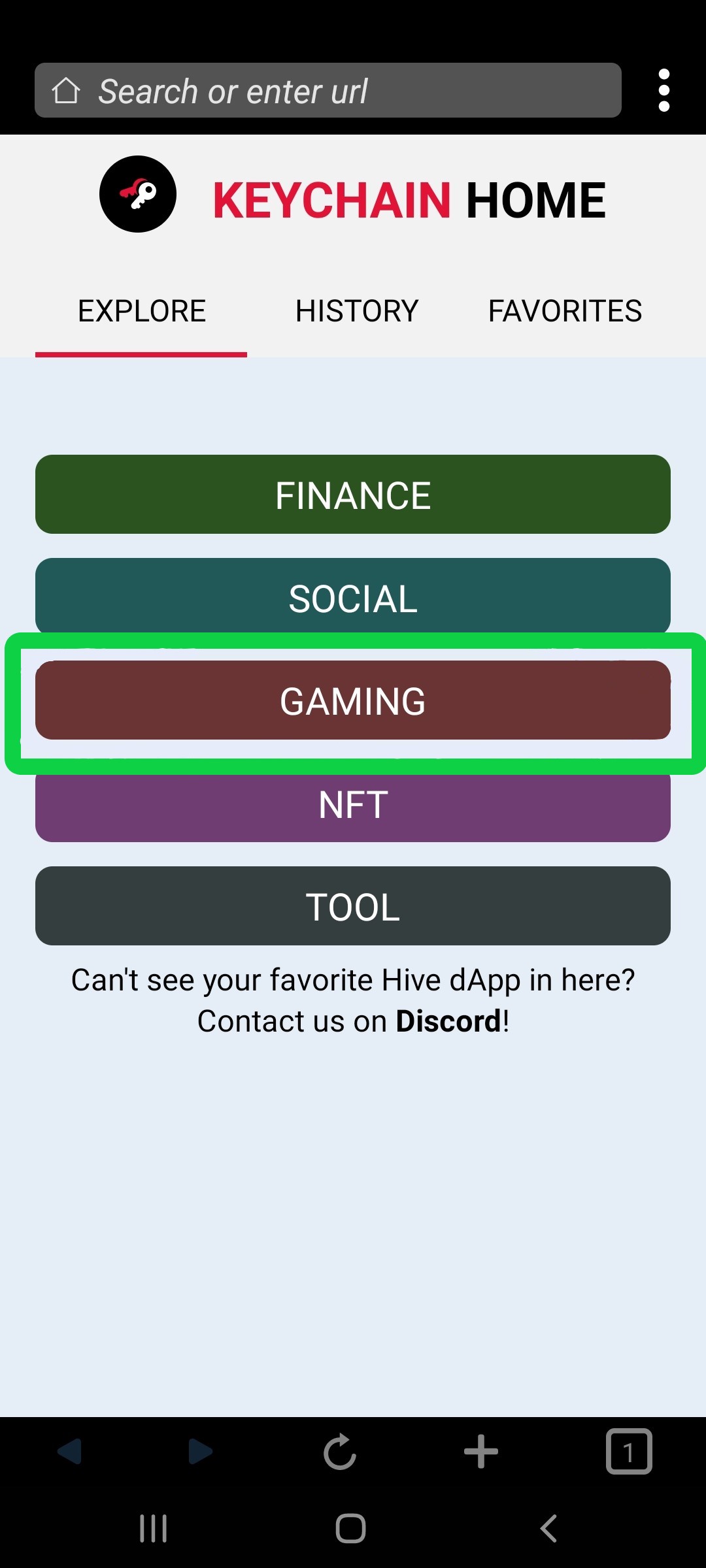Open system recent apps
The image size is (706, 1568).
[154, 1528]
